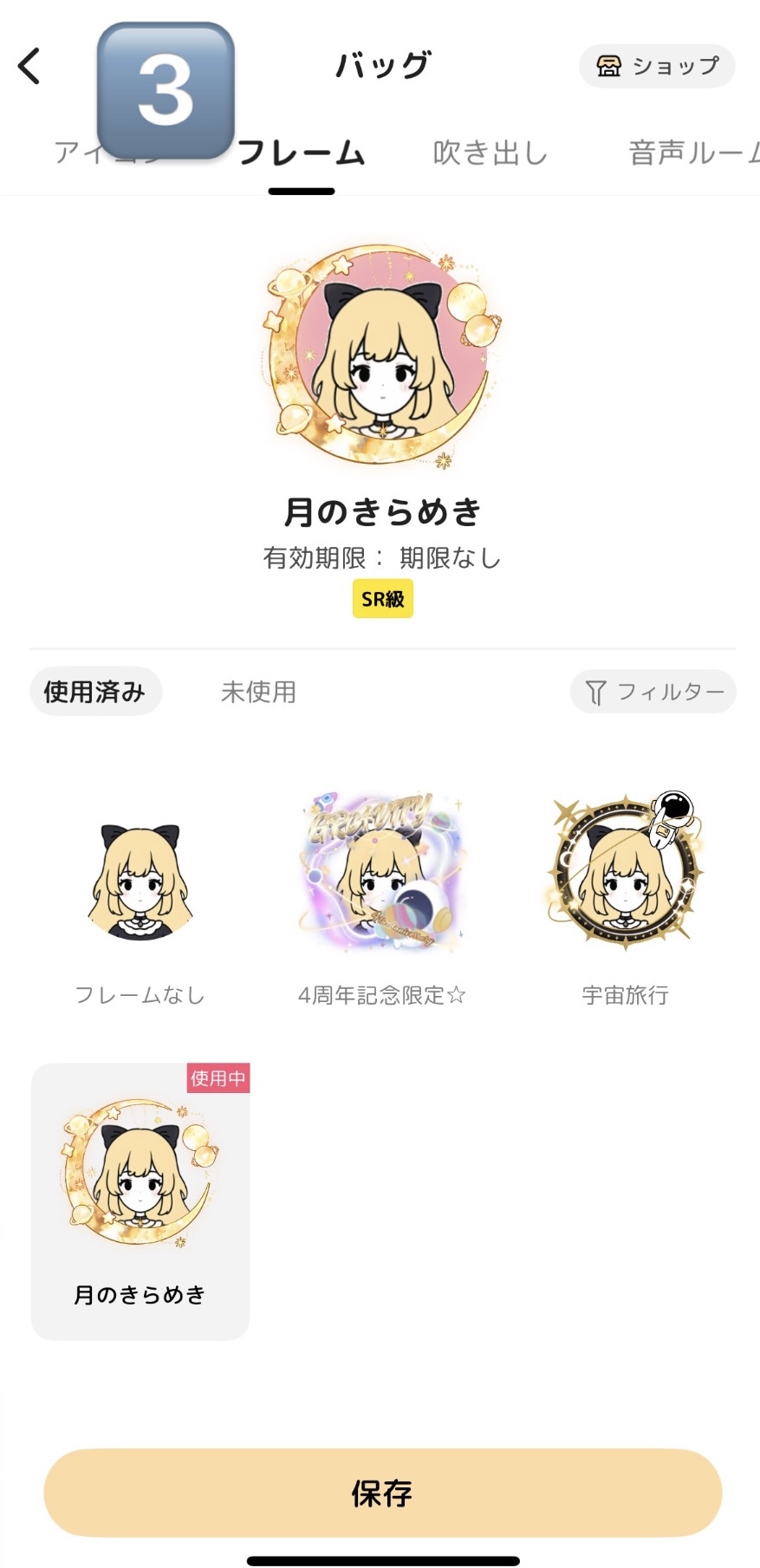760x1568 pixels.
Task: Choose the 宇宙旅行 frame
Action: [x=624, y=901]
